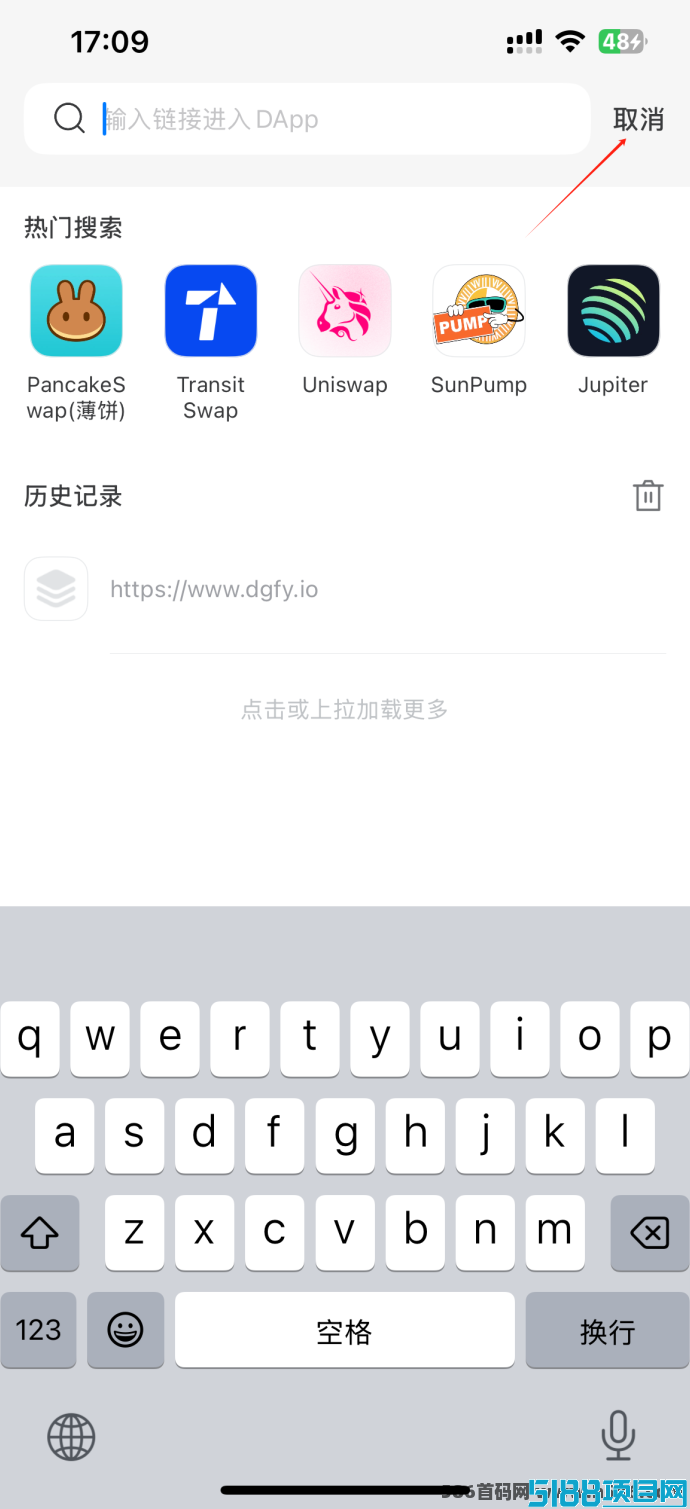Clear history with the trash icon
The height and width of the screenshot is (1509, 690).
[648, 496]
